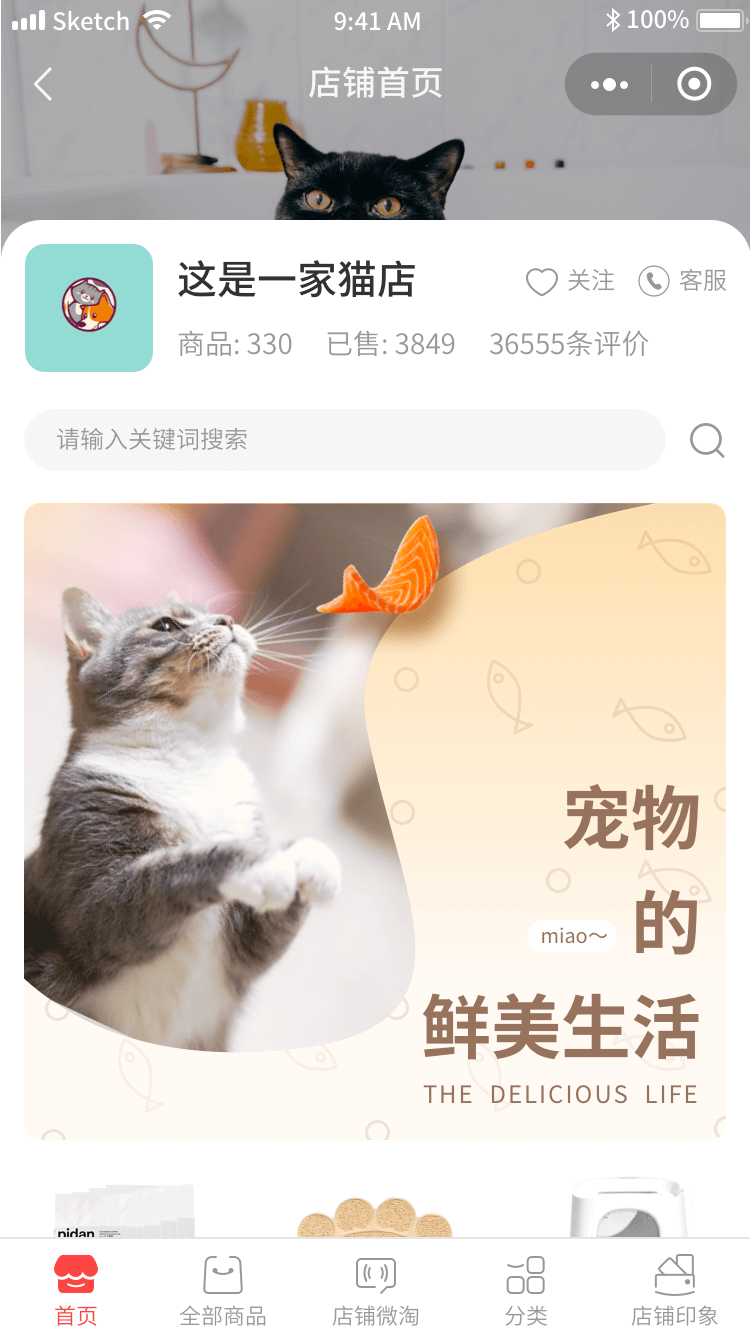Open the mini program more options menu

[x=609, y=85]
